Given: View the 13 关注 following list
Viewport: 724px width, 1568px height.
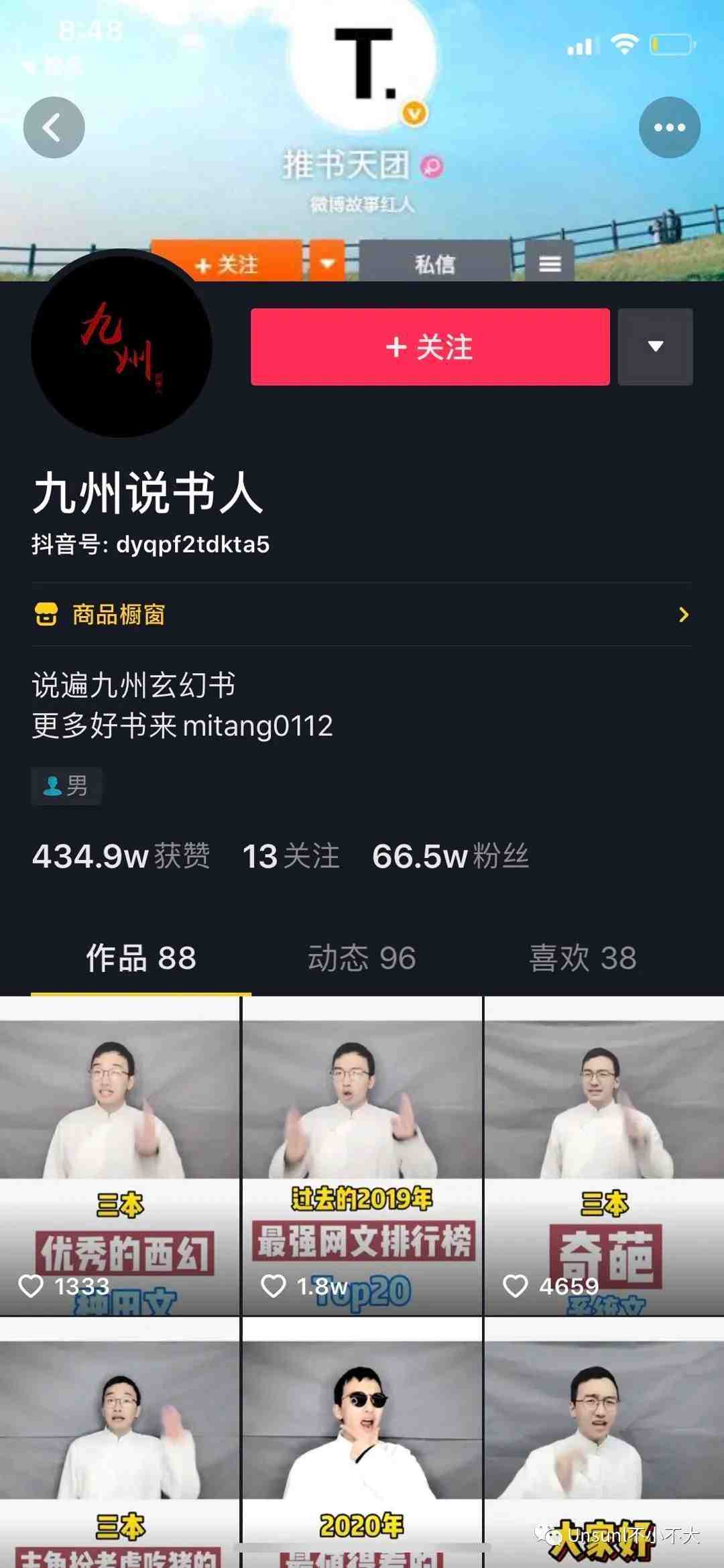Looking at the screenshot, I should (x=290, y=857).
